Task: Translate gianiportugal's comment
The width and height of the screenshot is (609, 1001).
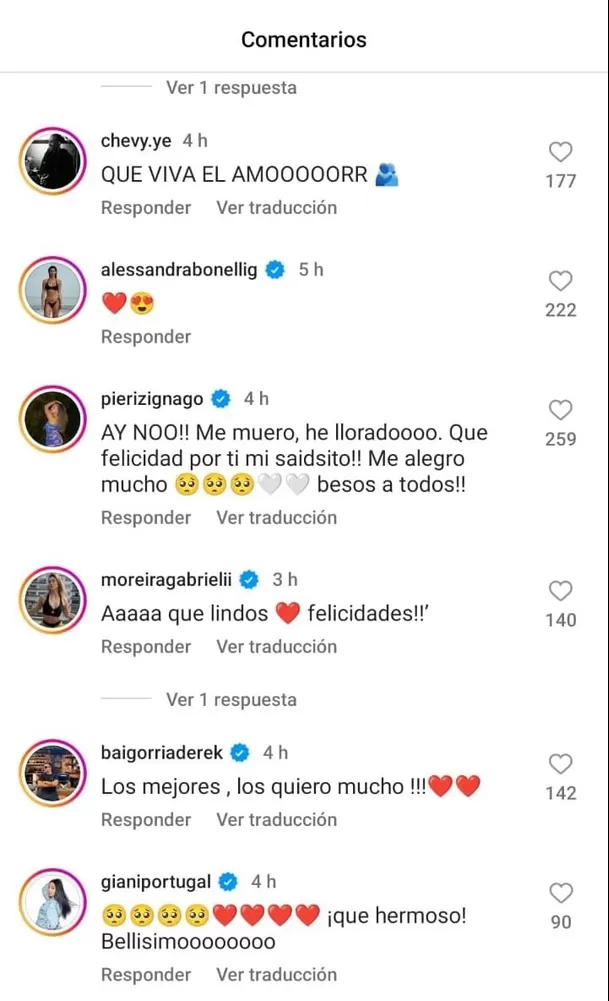Action: point(277,975)
